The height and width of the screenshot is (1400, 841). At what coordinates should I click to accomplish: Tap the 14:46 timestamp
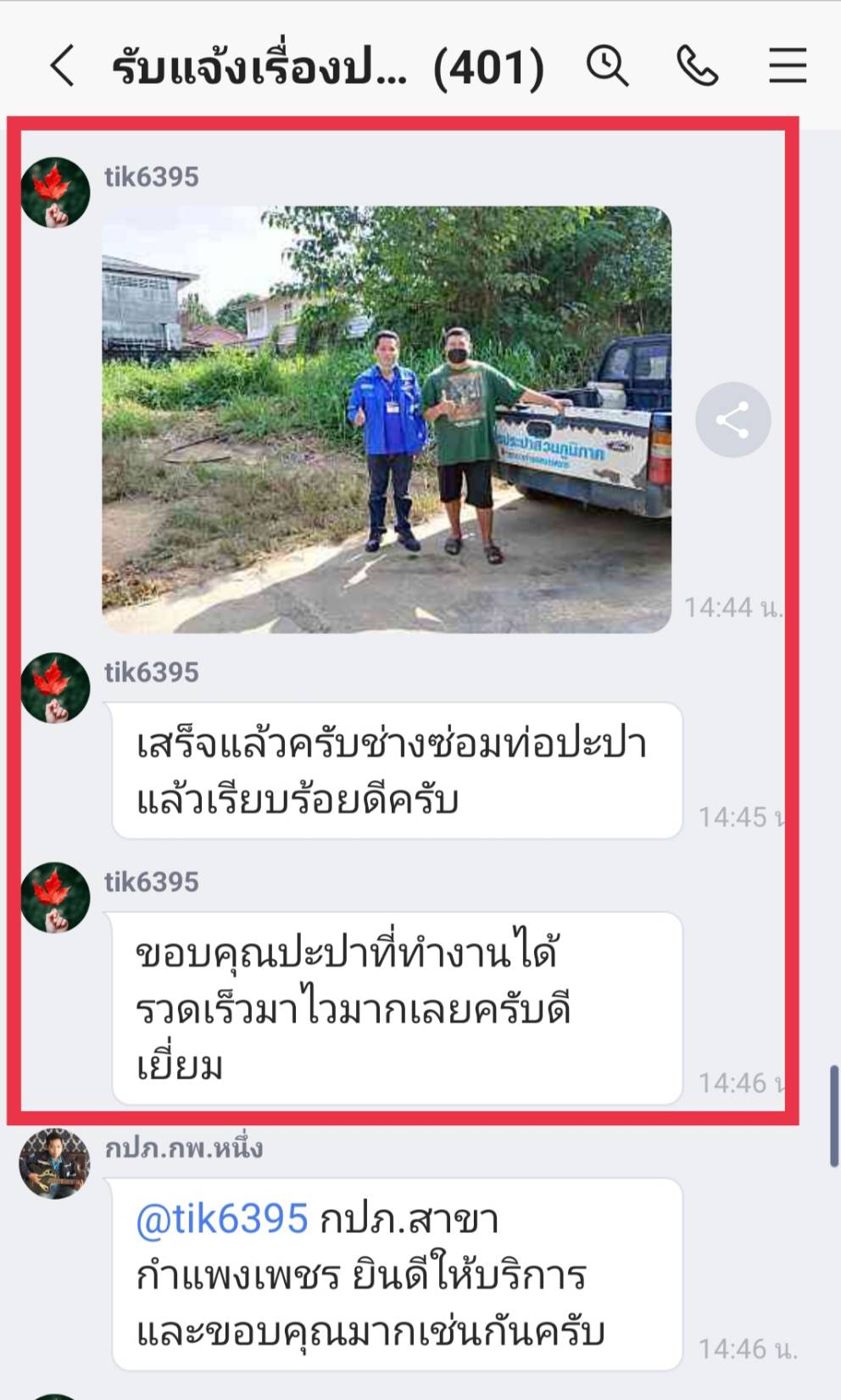coord(738,1082)
